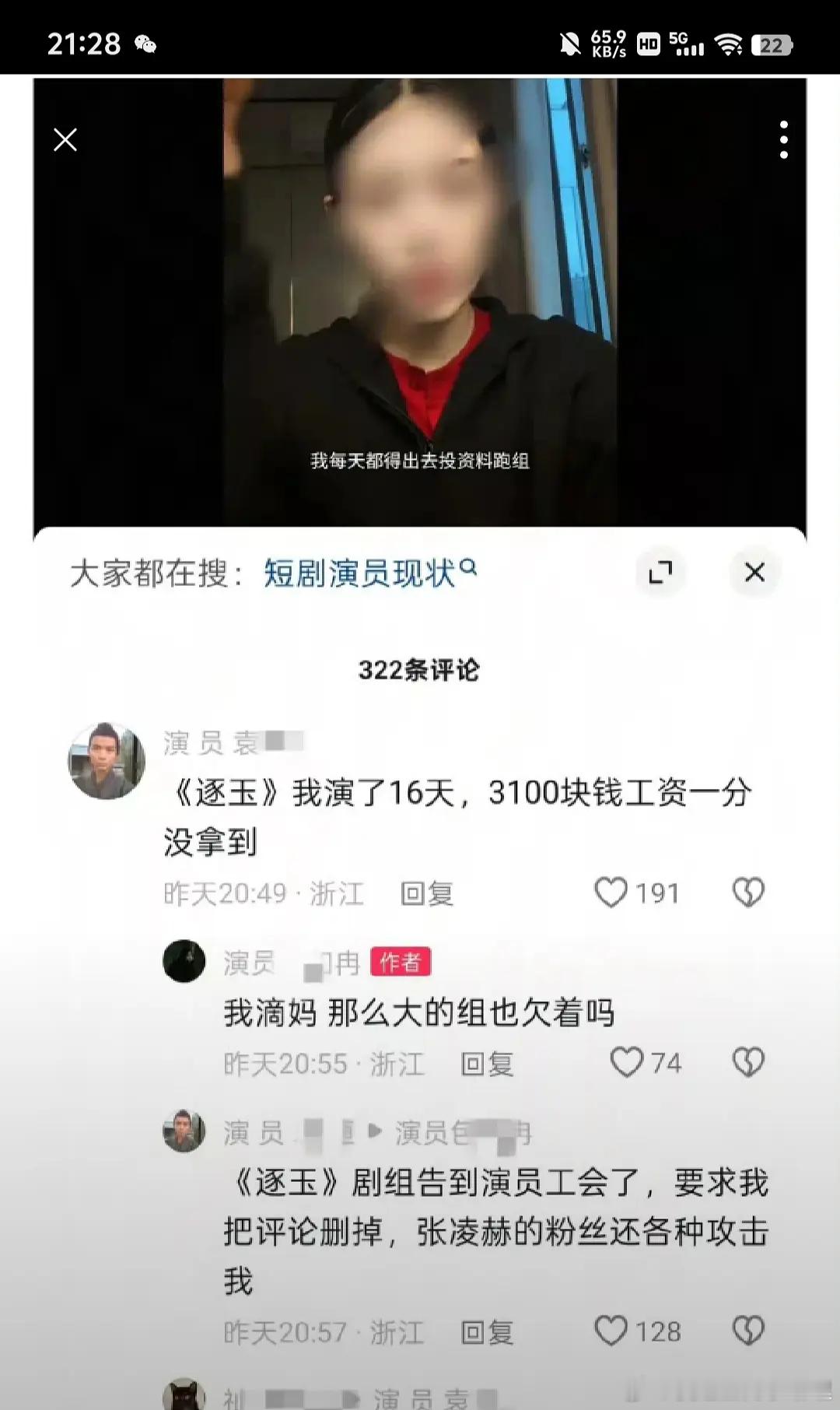
Task: Check the battery indicator showing 22
Action: tap(770, 44)
